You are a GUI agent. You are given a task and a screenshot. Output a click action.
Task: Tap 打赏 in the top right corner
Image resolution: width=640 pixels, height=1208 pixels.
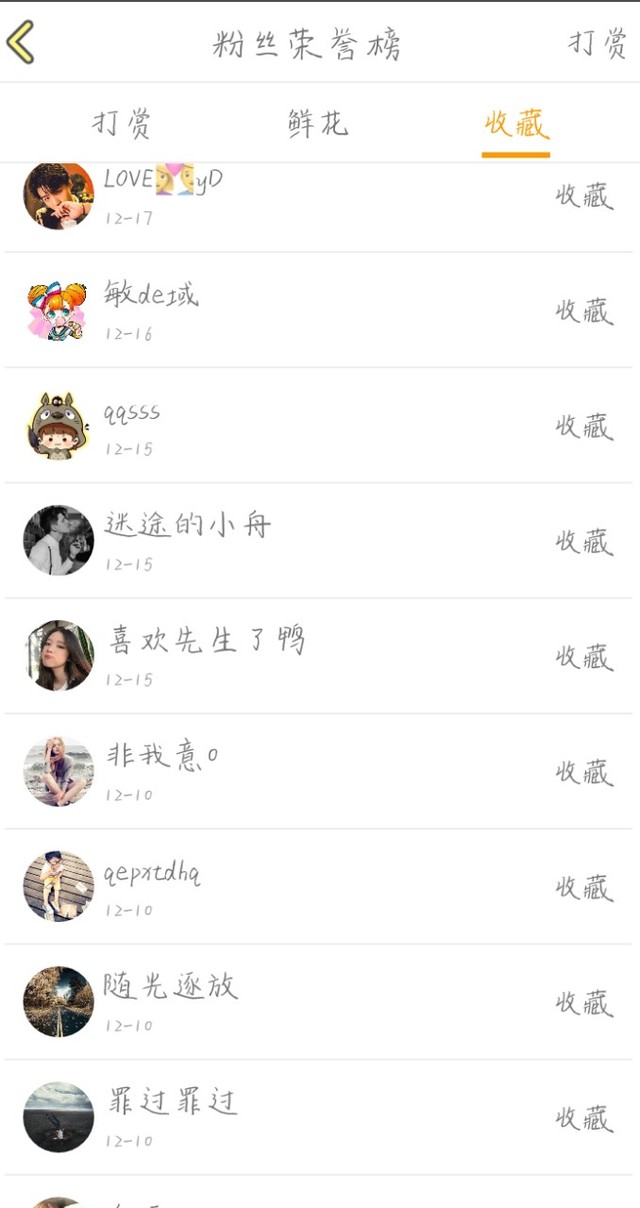point(597,43)
